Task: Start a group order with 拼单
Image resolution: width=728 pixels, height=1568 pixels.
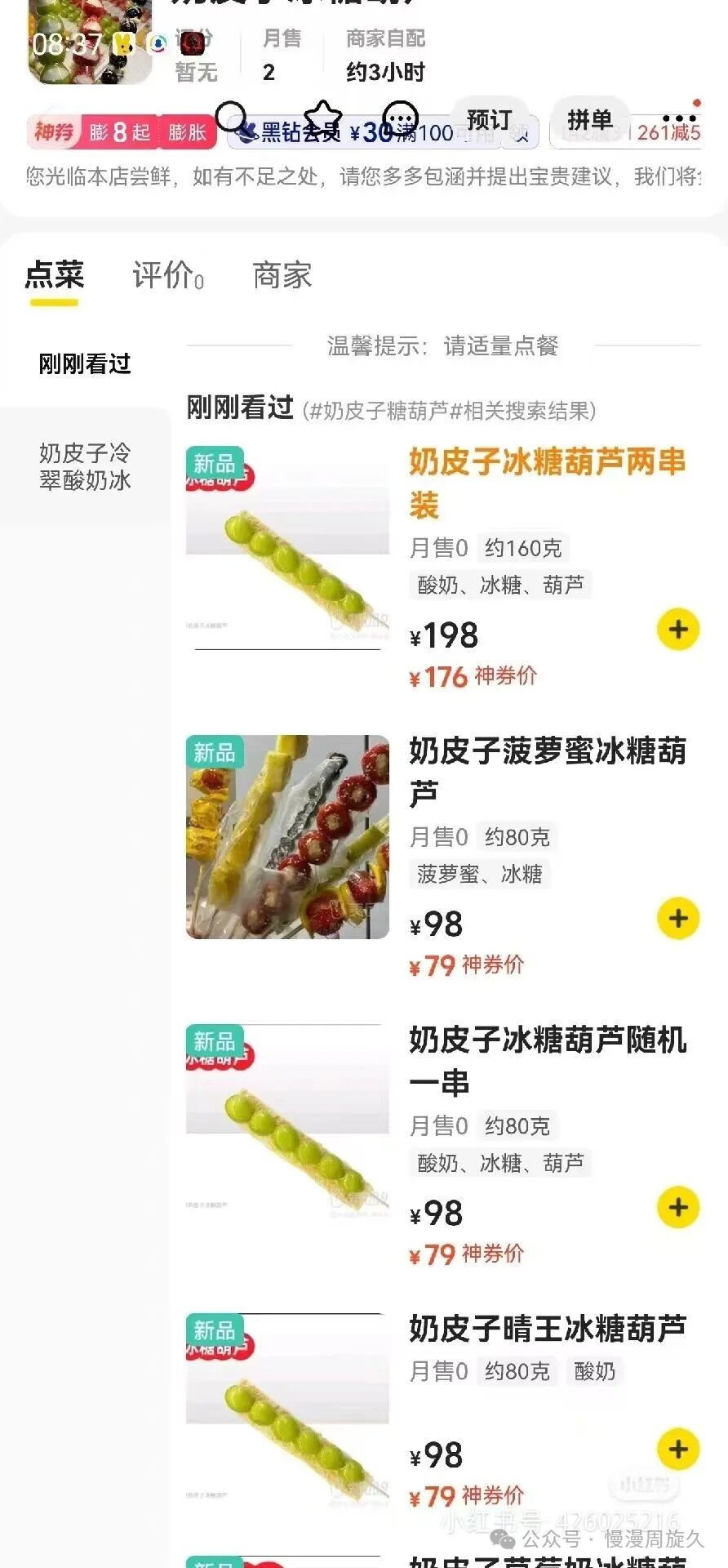Action: [589, 120]
